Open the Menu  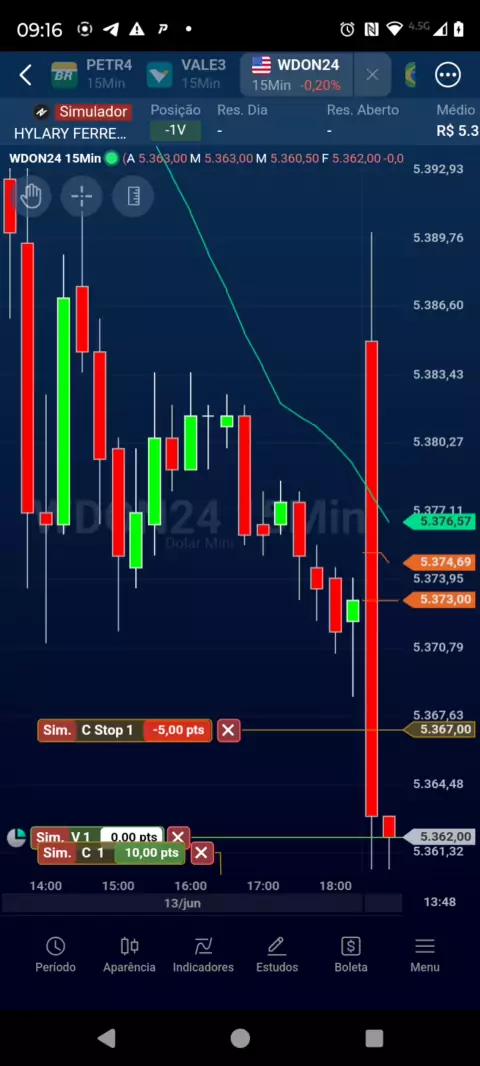pyautogui.click(x=425, y=955)
